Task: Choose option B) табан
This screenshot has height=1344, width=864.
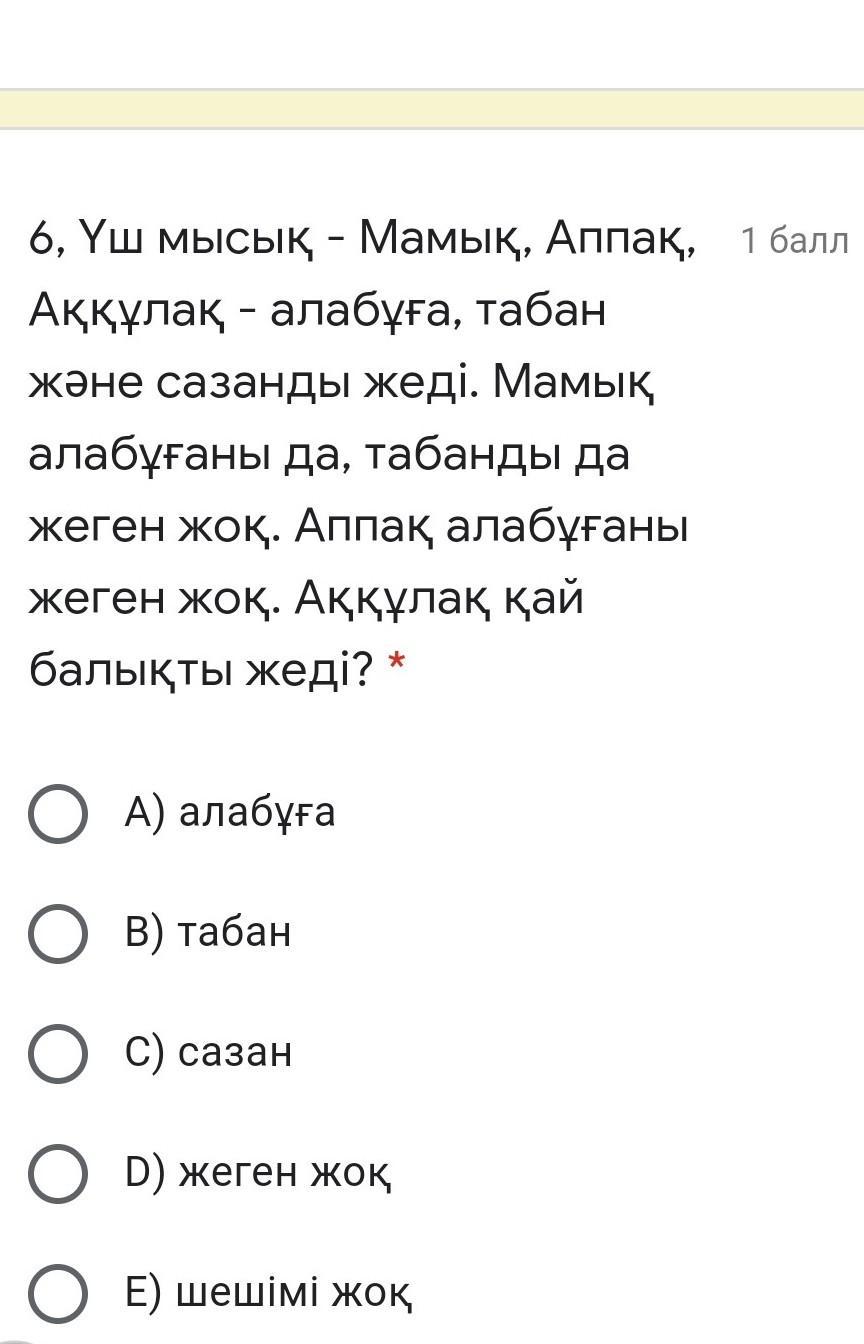Action: coord(58,933)
